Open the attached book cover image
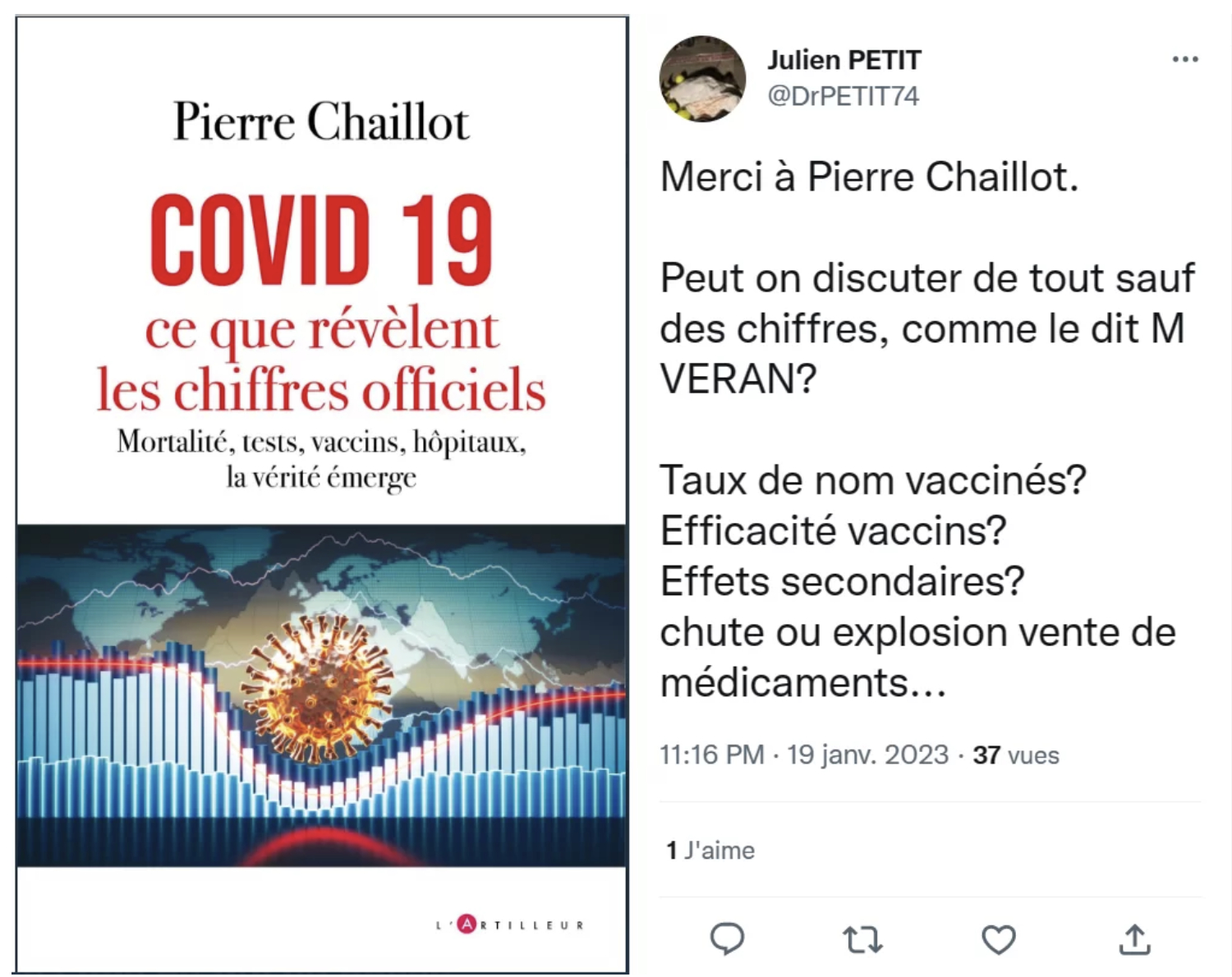Screen dimensions: 1232x977 coord(321,493)
